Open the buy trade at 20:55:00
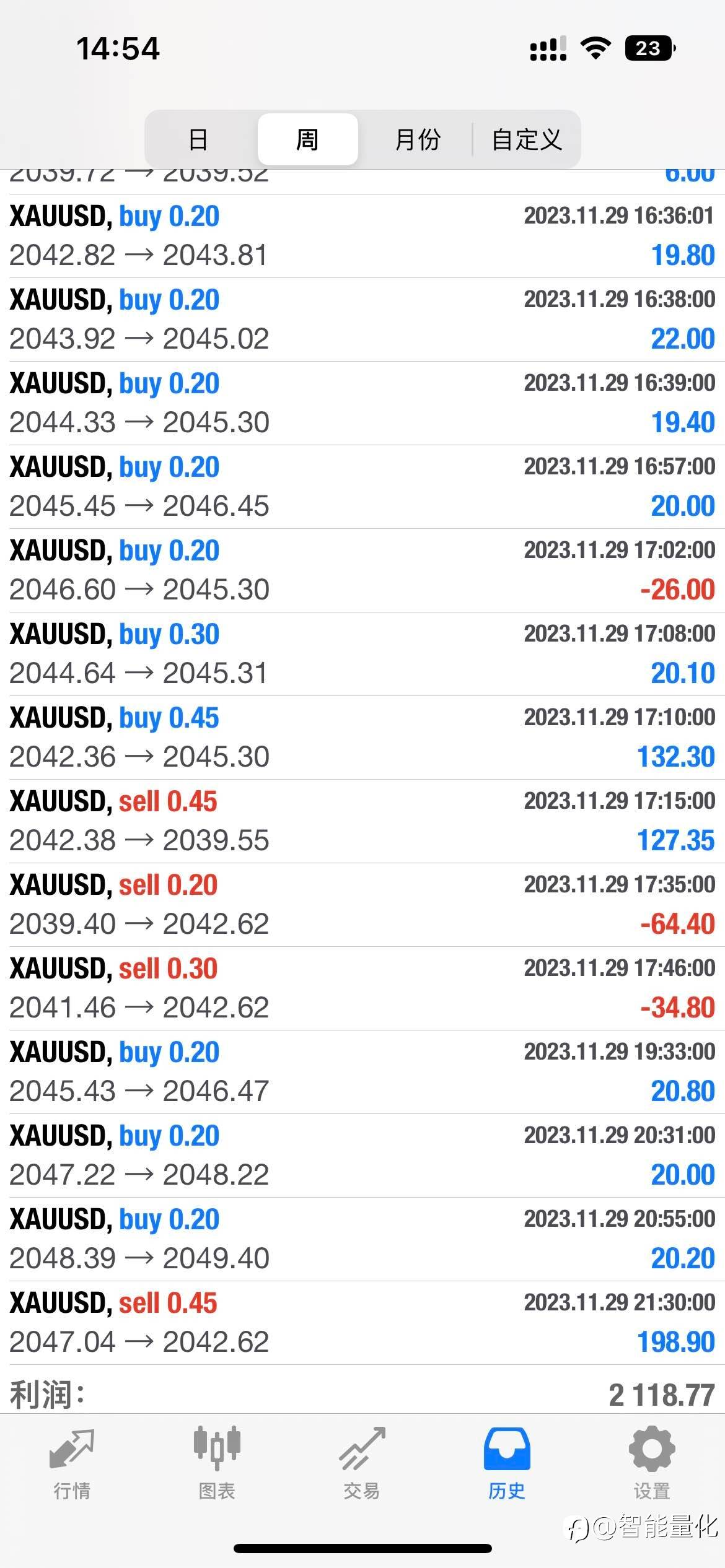725x1568 pixels. [x=362, y=1239]
